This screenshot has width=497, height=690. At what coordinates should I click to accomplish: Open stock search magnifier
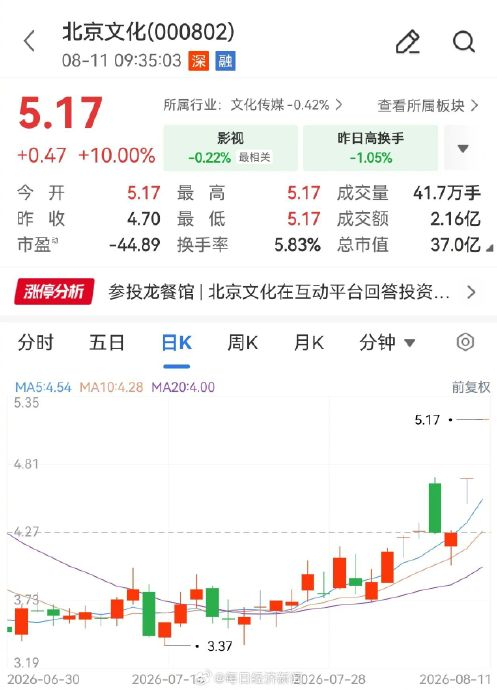point(464,42)
